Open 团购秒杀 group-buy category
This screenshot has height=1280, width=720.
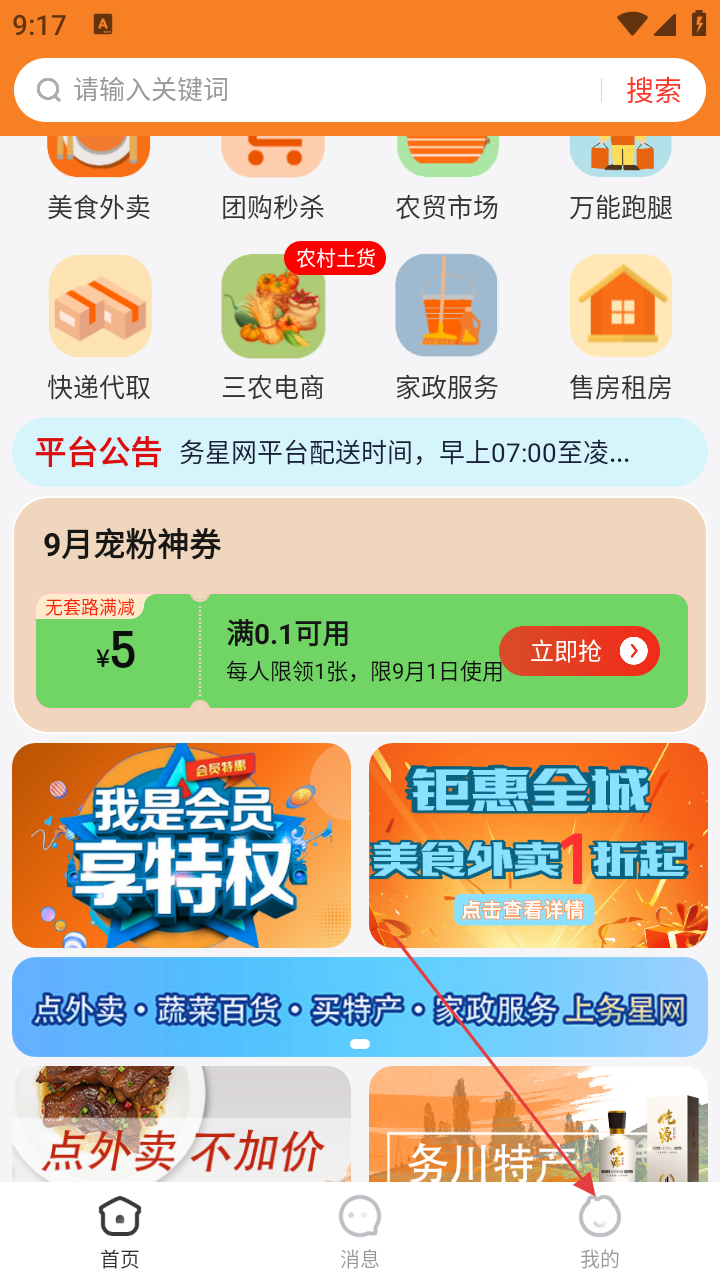[x=273, y=175]
